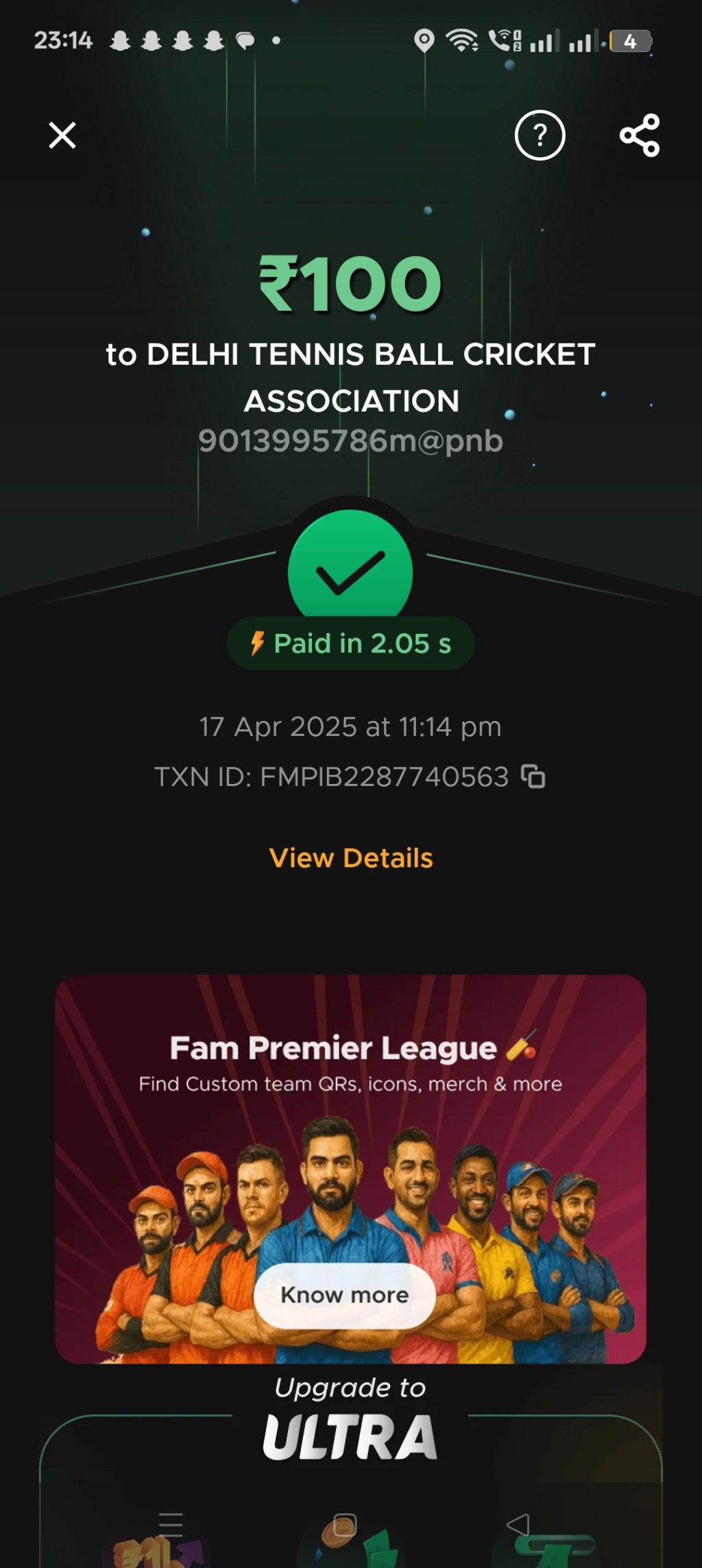The height and width of the screenshot is (1568, 702).
Task: Copy the transaction ID
Action: pos(533,776)
